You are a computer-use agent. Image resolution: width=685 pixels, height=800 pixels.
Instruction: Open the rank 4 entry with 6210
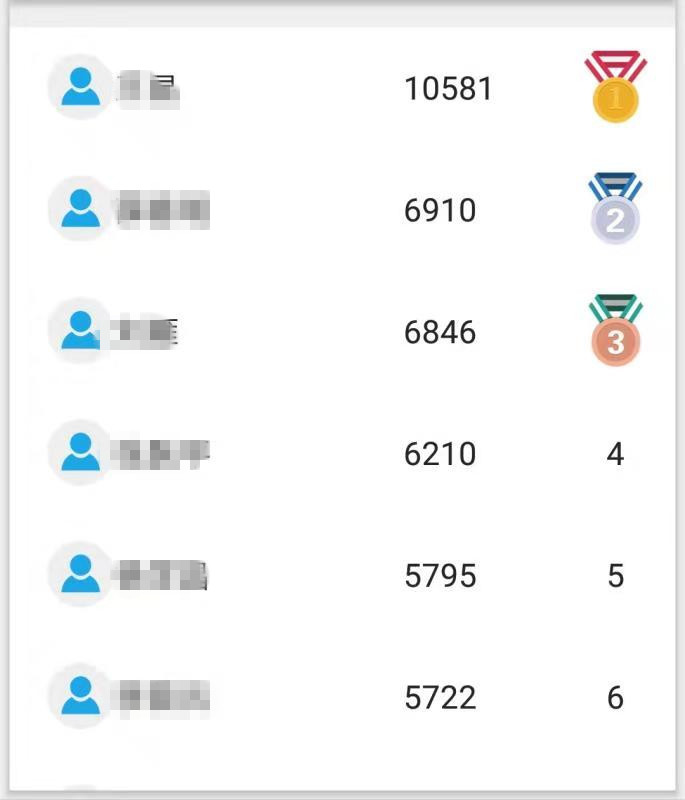pyautogui.click(x=340, y=454)
